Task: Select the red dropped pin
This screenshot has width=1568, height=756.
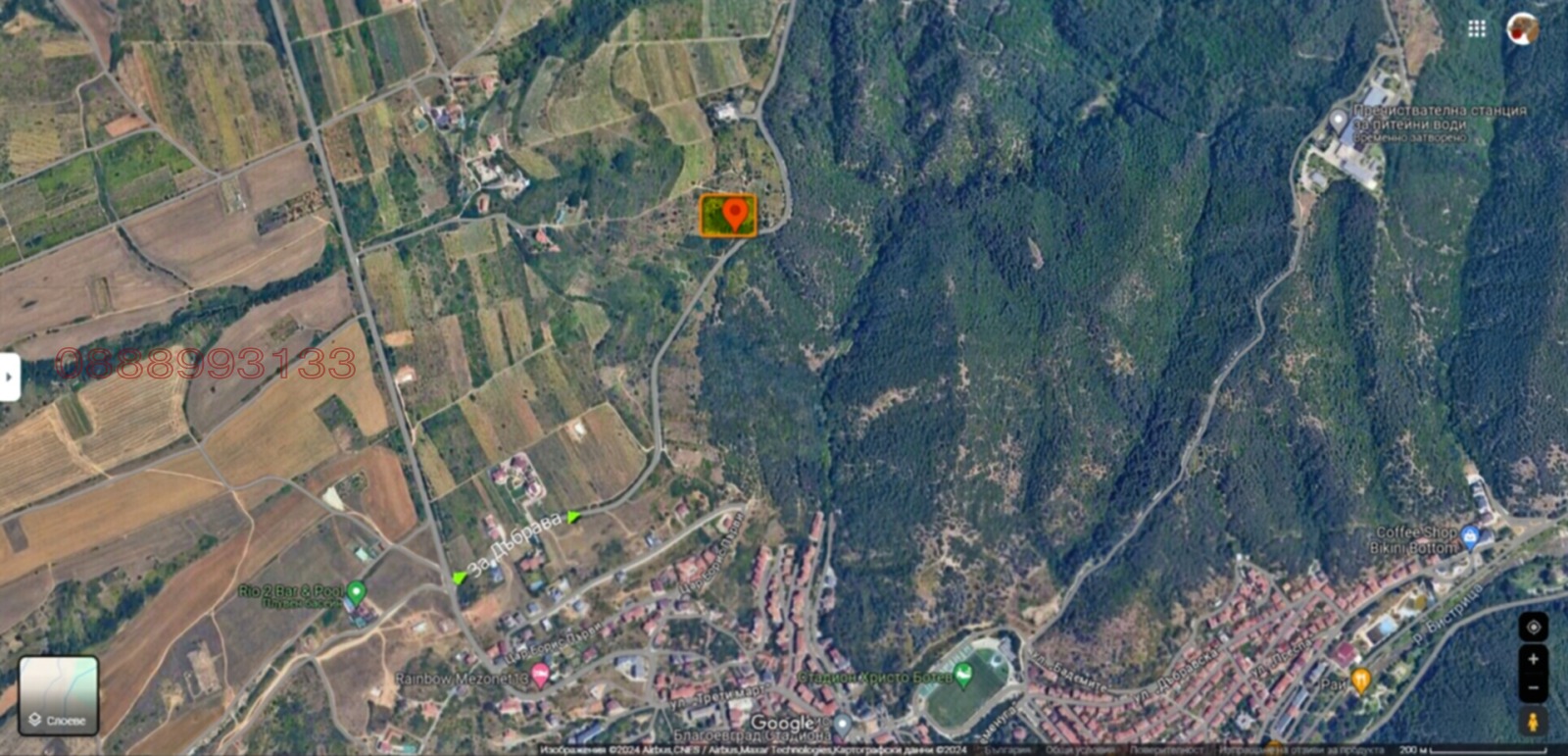Action: pyautogui.click(x=735, y=213)
